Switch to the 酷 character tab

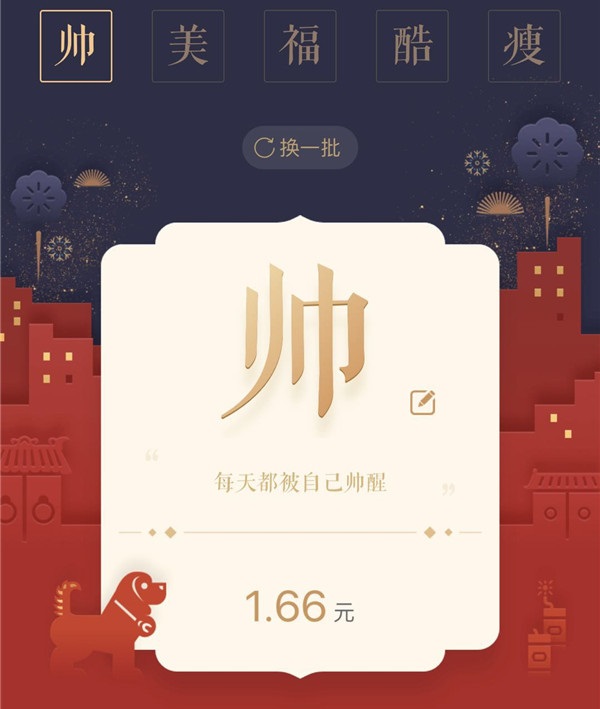pyautogui.click(x=412, y=46)
